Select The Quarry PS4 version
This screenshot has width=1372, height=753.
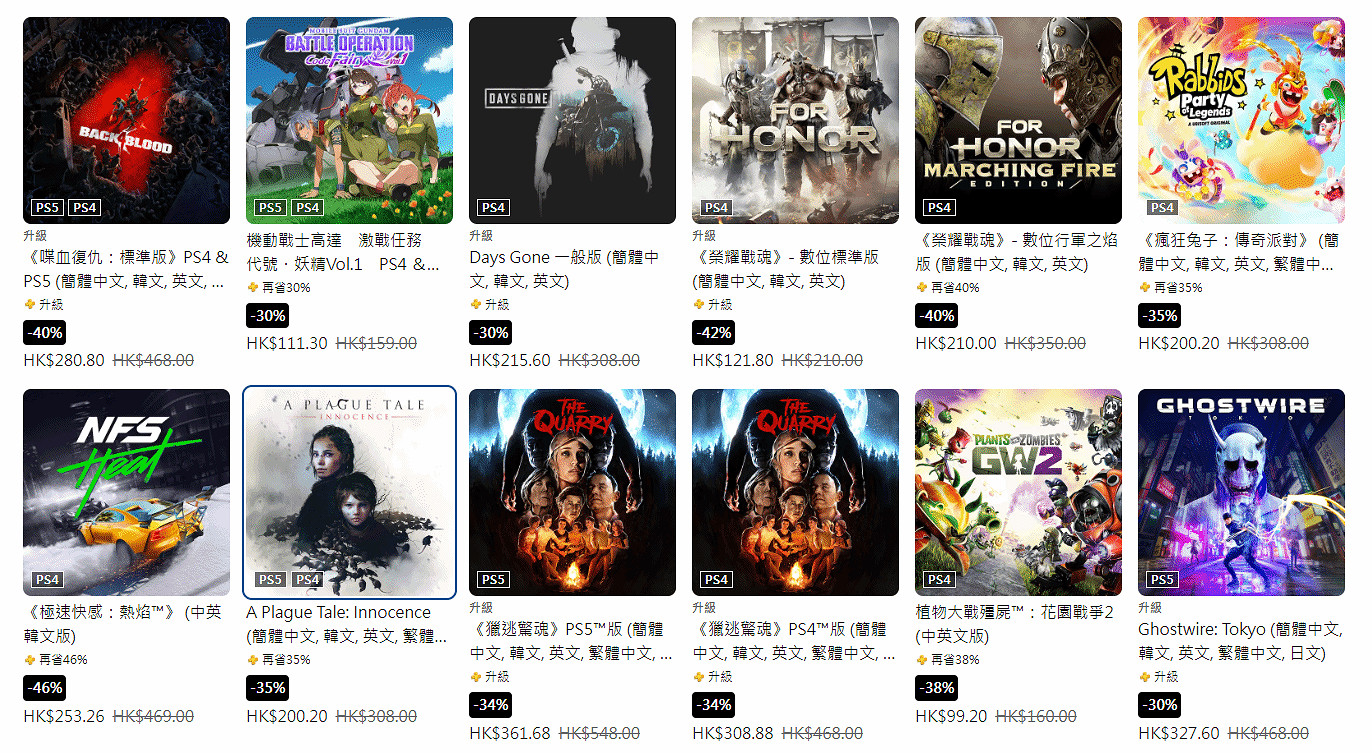[x=795, y=492]
